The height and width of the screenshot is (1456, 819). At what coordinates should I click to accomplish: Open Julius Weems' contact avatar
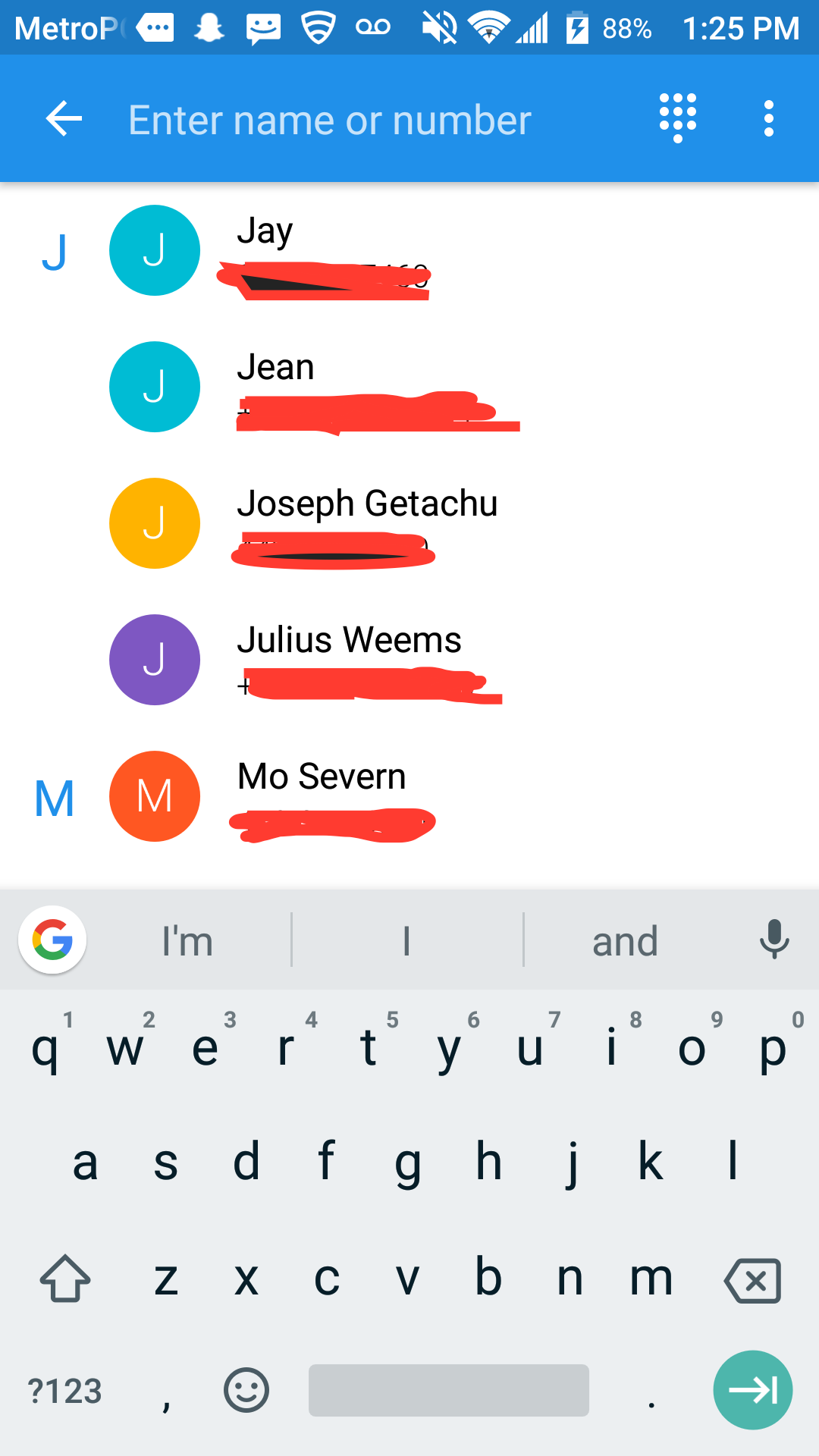(155, 660)
